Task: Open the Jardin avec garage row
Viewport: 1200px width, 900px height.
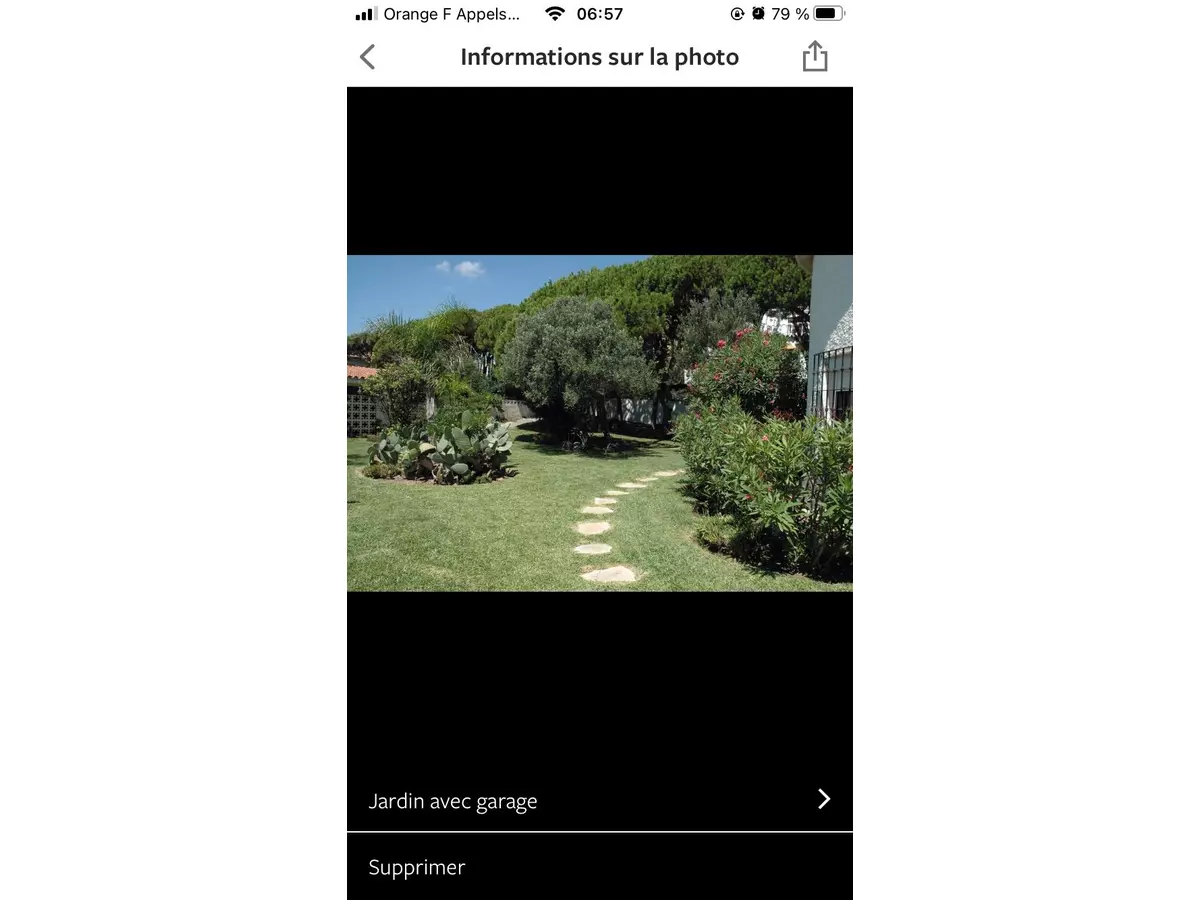Action: 600,800
